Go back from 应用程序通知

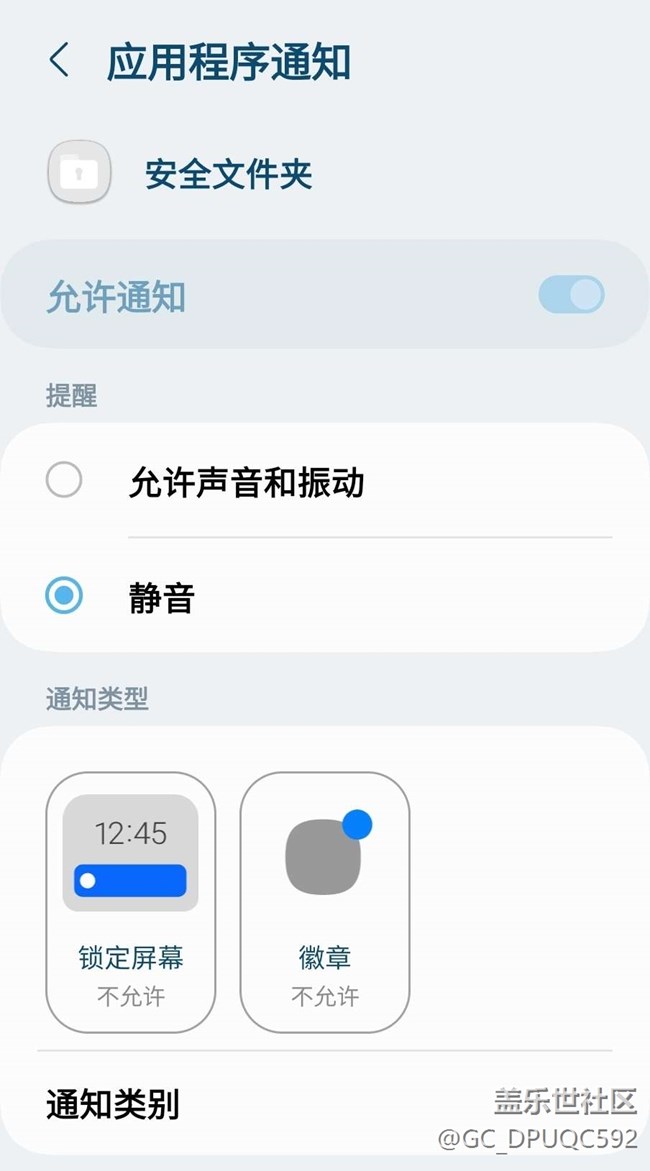point(60,60)
